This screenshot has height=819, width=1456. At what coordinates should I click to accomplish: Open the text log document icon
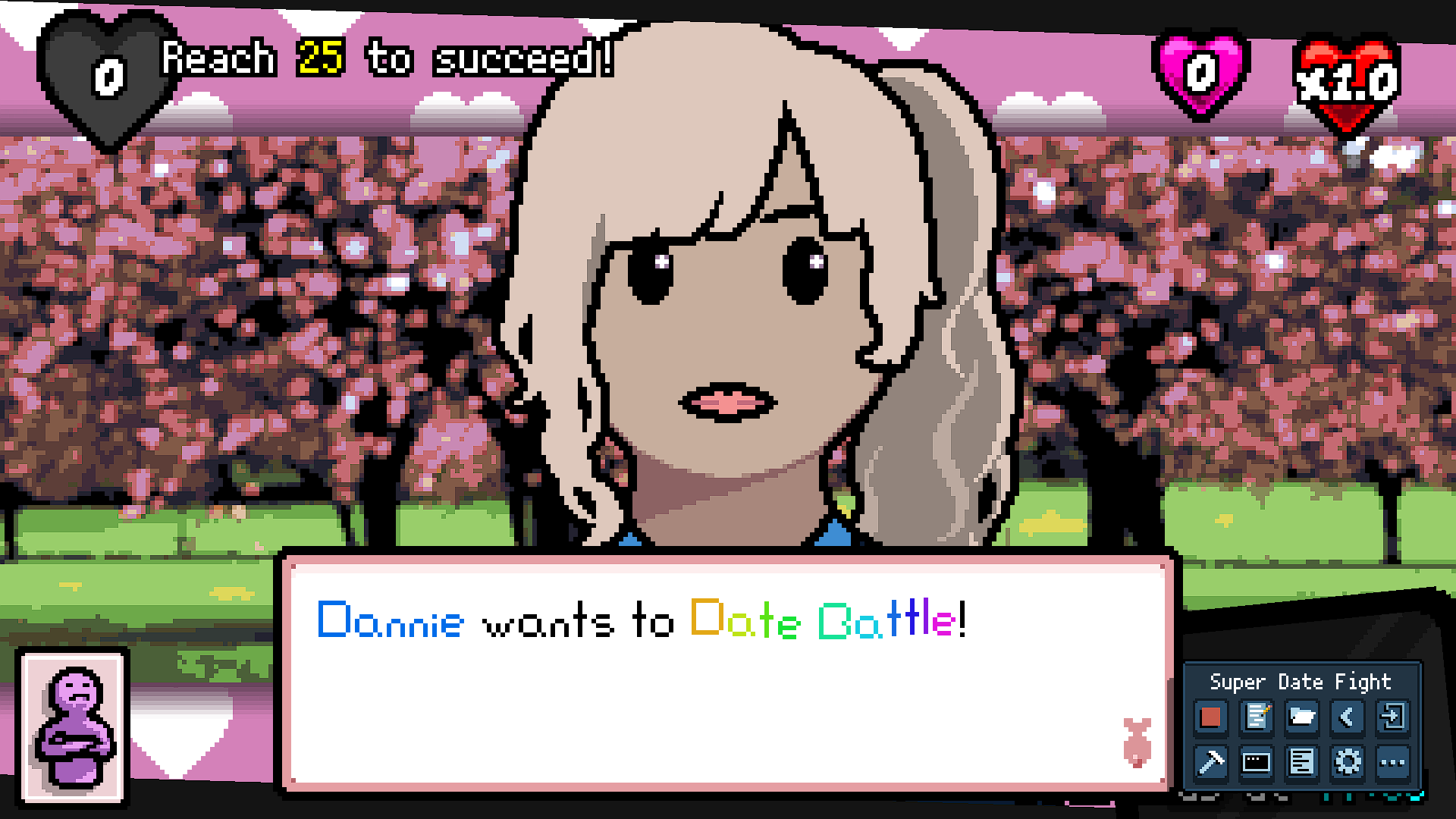coord(1302,762)
